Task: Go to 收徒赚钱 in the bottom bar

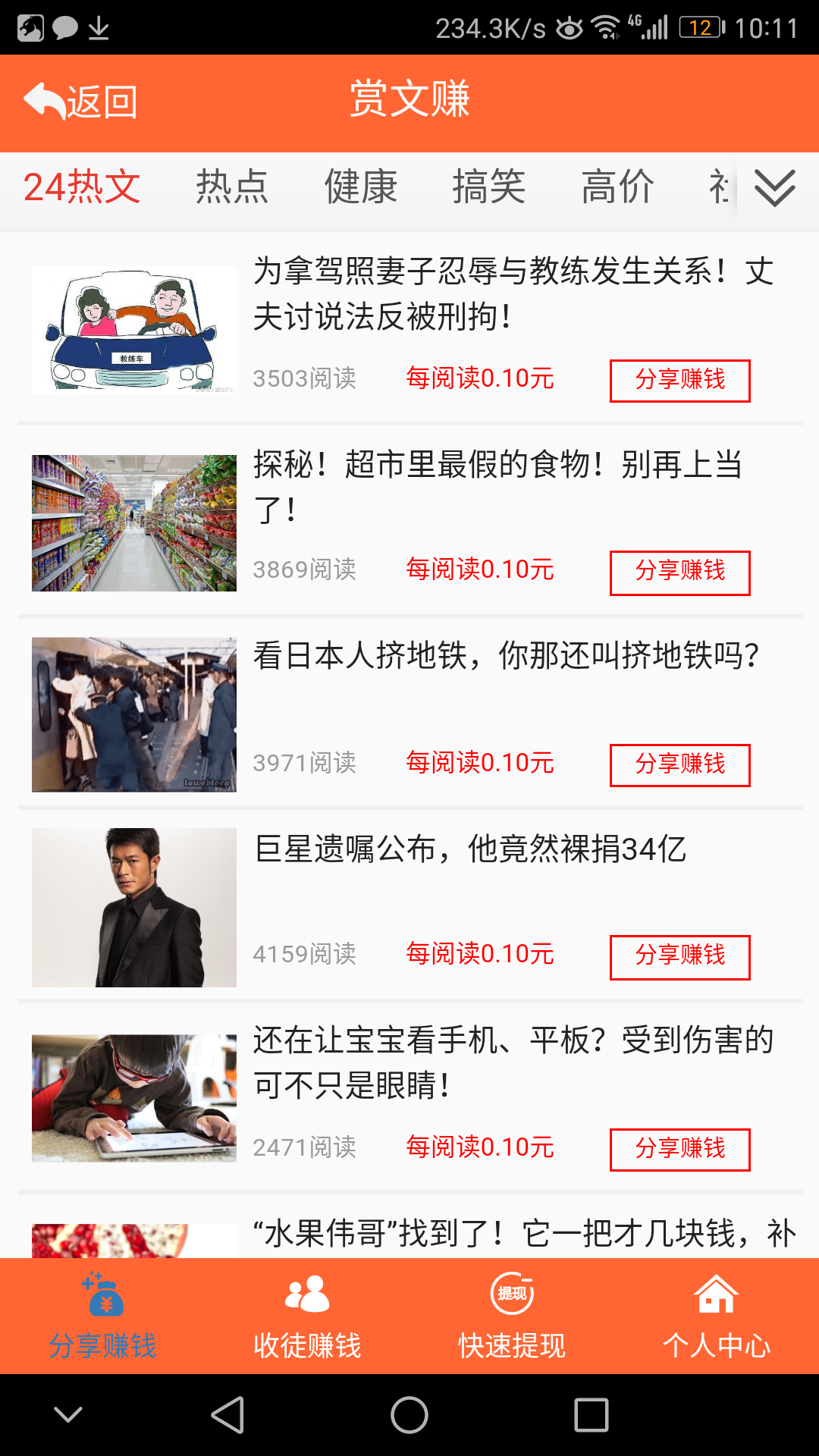Action: (307, 1316)
